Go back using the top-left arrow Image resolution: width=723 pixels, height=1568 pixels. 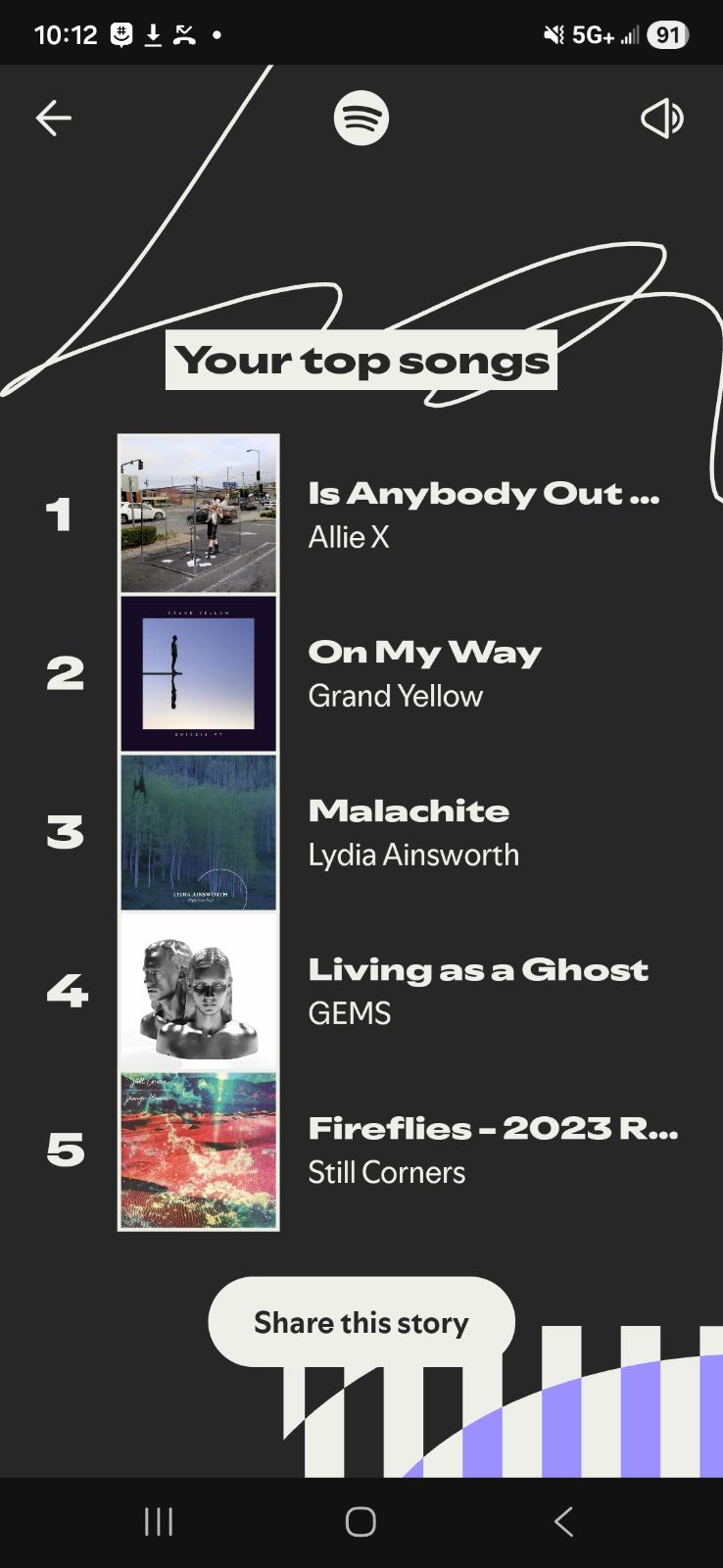[x=54, y=119]
